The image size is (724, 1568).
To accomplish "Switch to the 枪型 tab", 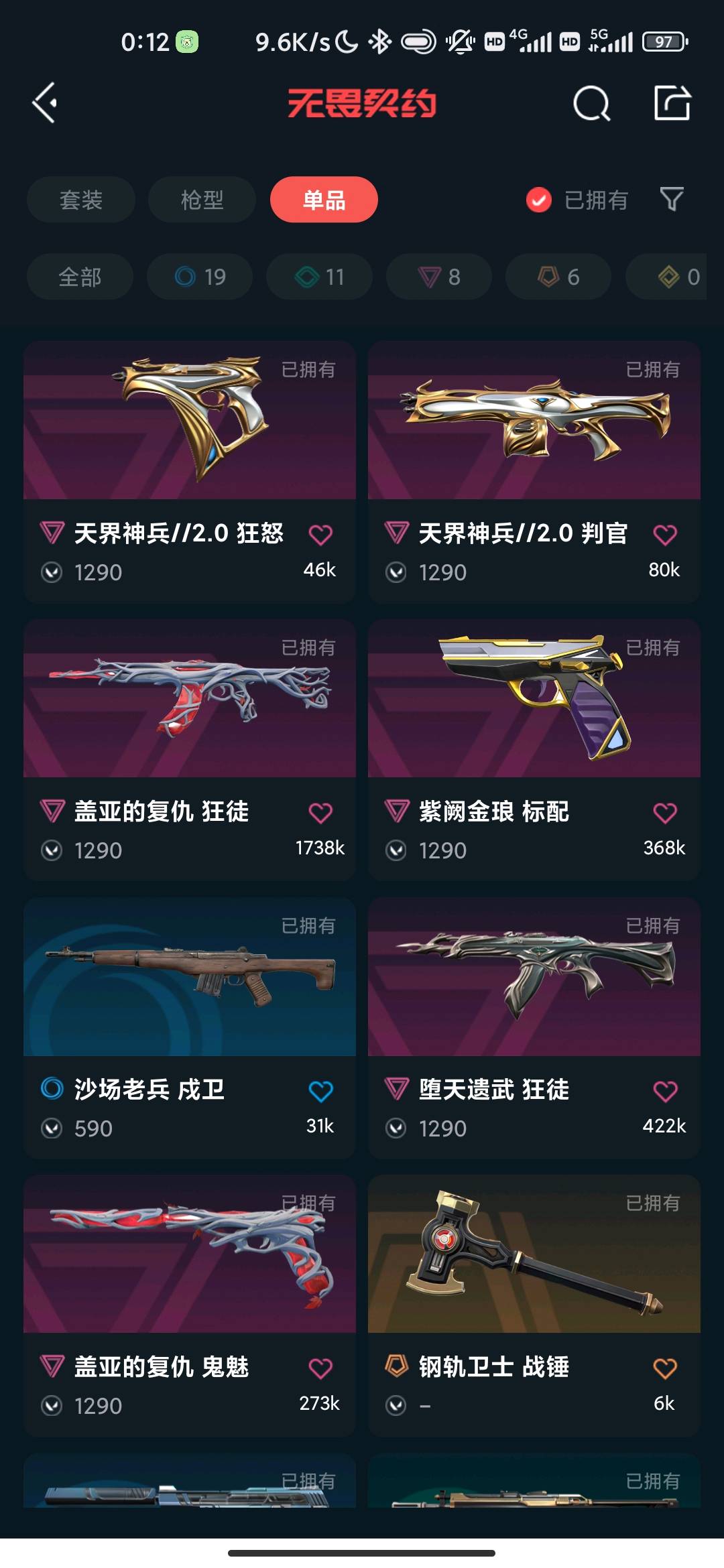I will 202,200.
